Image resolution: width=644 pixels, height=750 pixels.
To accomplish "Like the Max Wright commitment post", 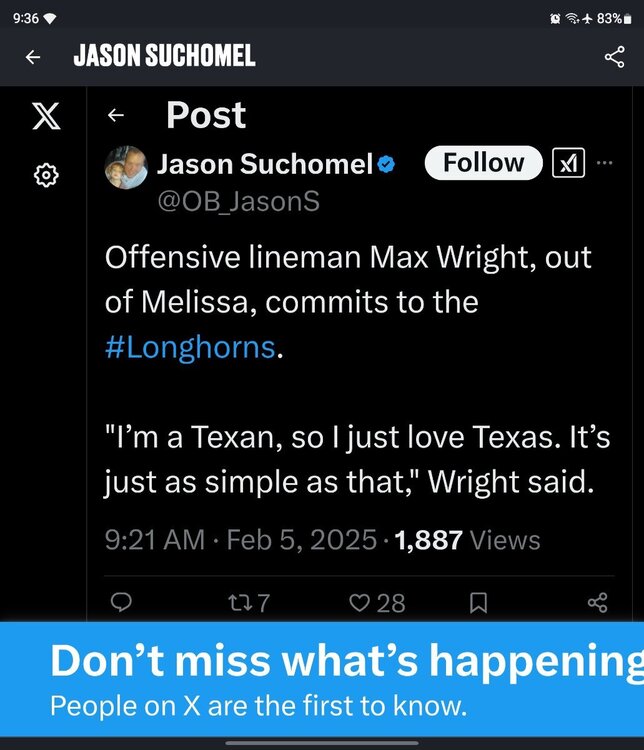I will (x=361, y=602).
